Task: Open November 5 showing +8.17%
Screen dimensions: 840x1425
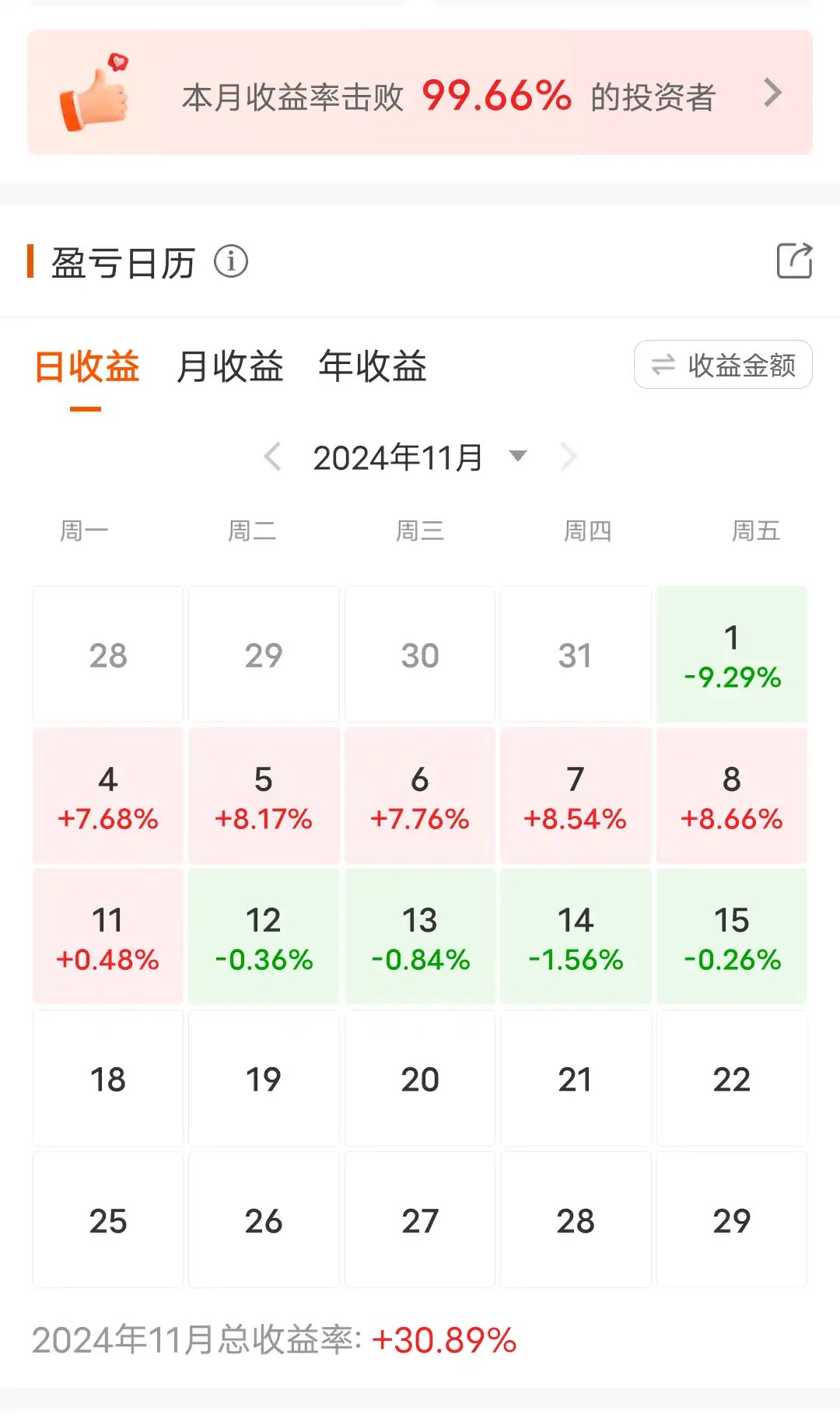Action: pyautogui.click(x=264, y=796)
